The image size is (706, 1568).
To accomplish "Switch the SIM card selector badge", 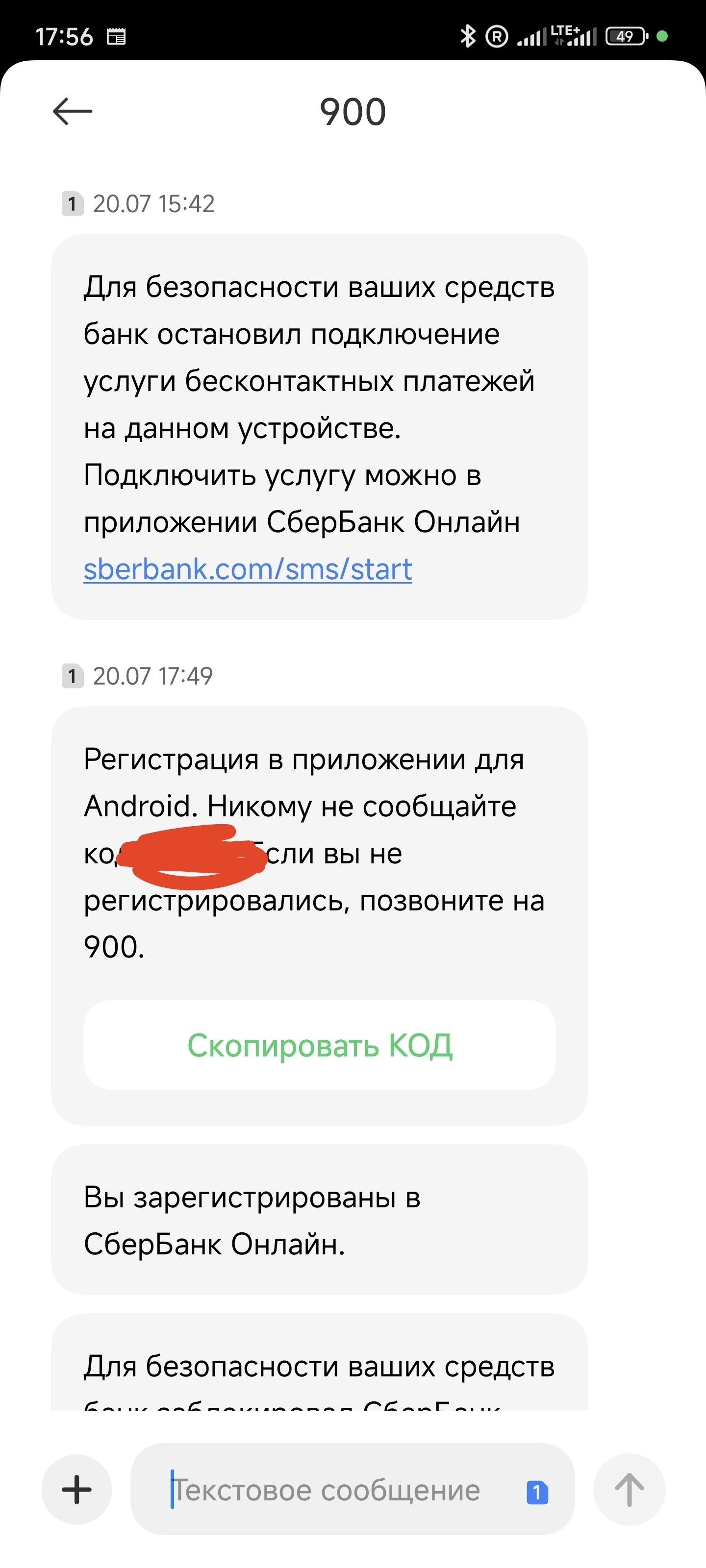I will pyautogui.click(x=537, y=1492).
